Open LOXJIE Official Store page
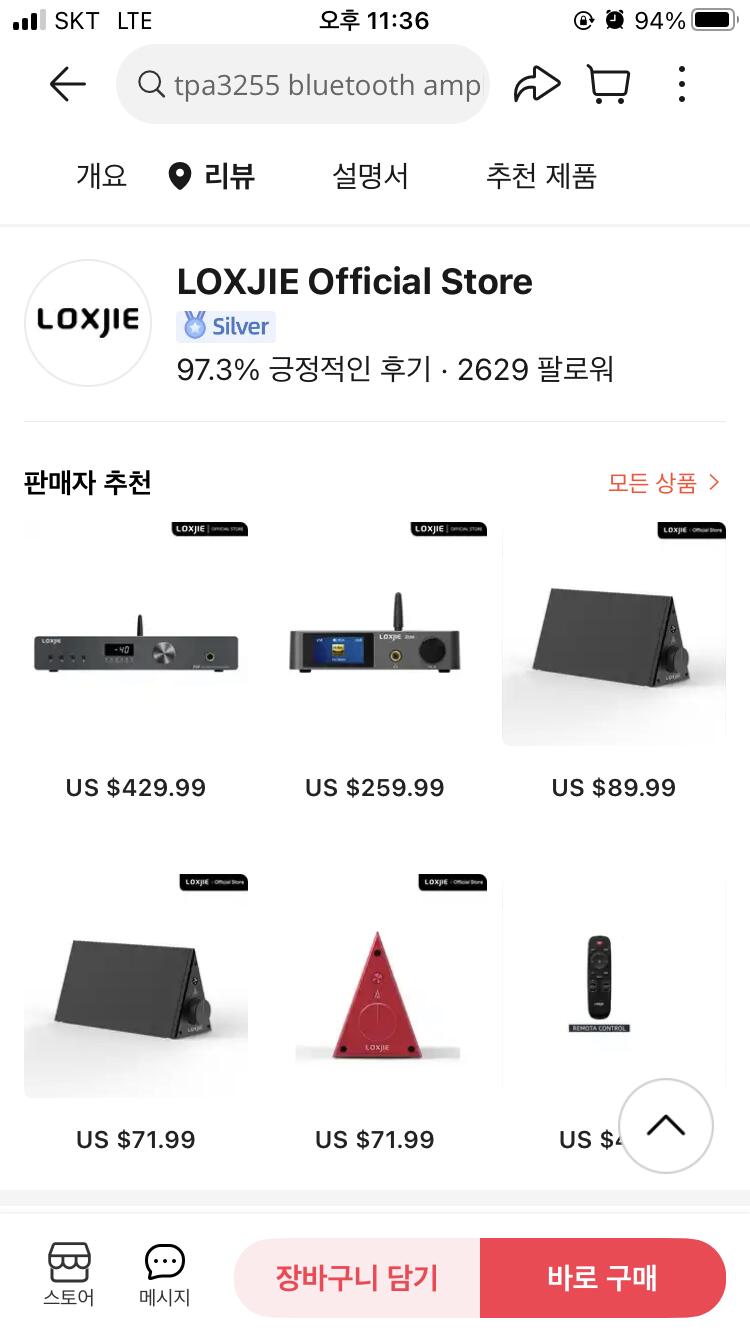This screenshot has height=1334, width=750. tap(354, 282)
